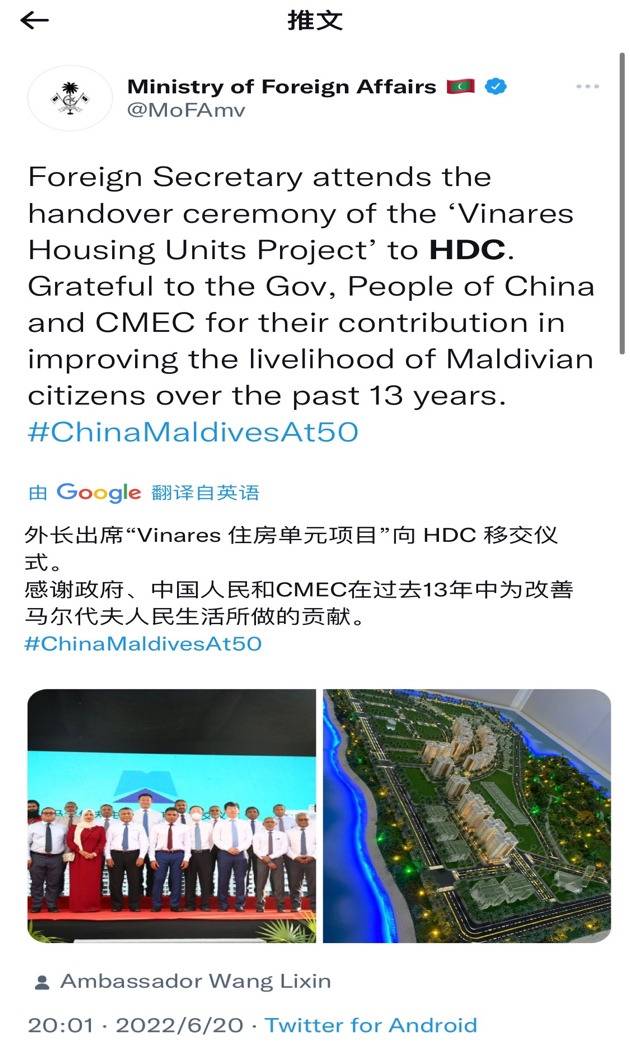View the group ceremony photo
This screenshot has width=630, height=1046.
(171, 815)
